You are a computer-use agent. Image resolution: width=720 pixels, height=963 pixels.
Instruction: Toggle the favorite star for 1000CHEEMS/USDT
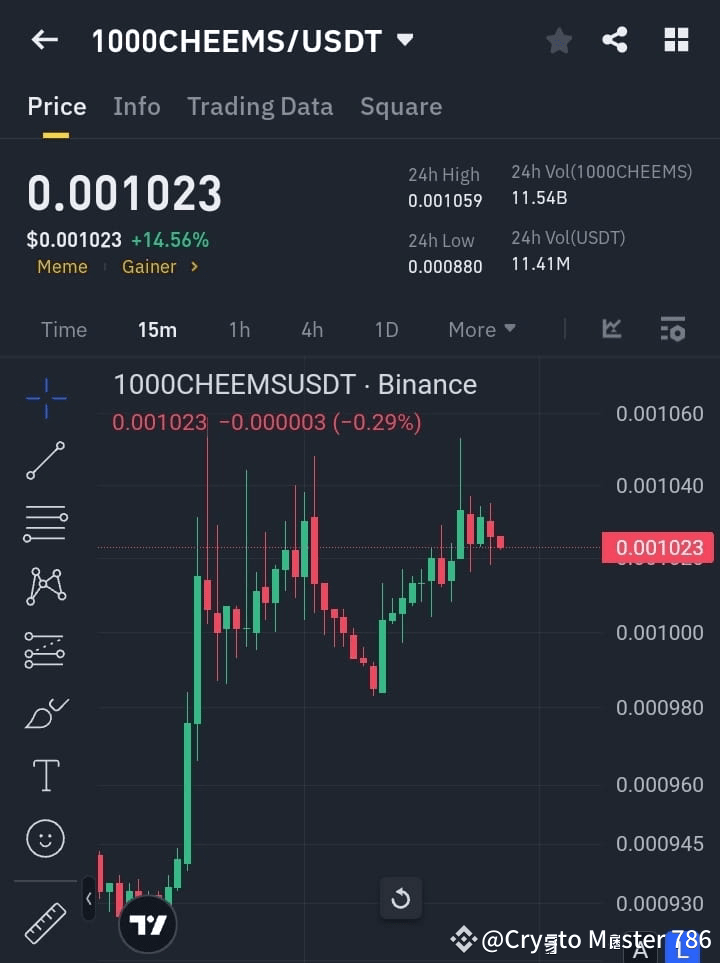558,40
